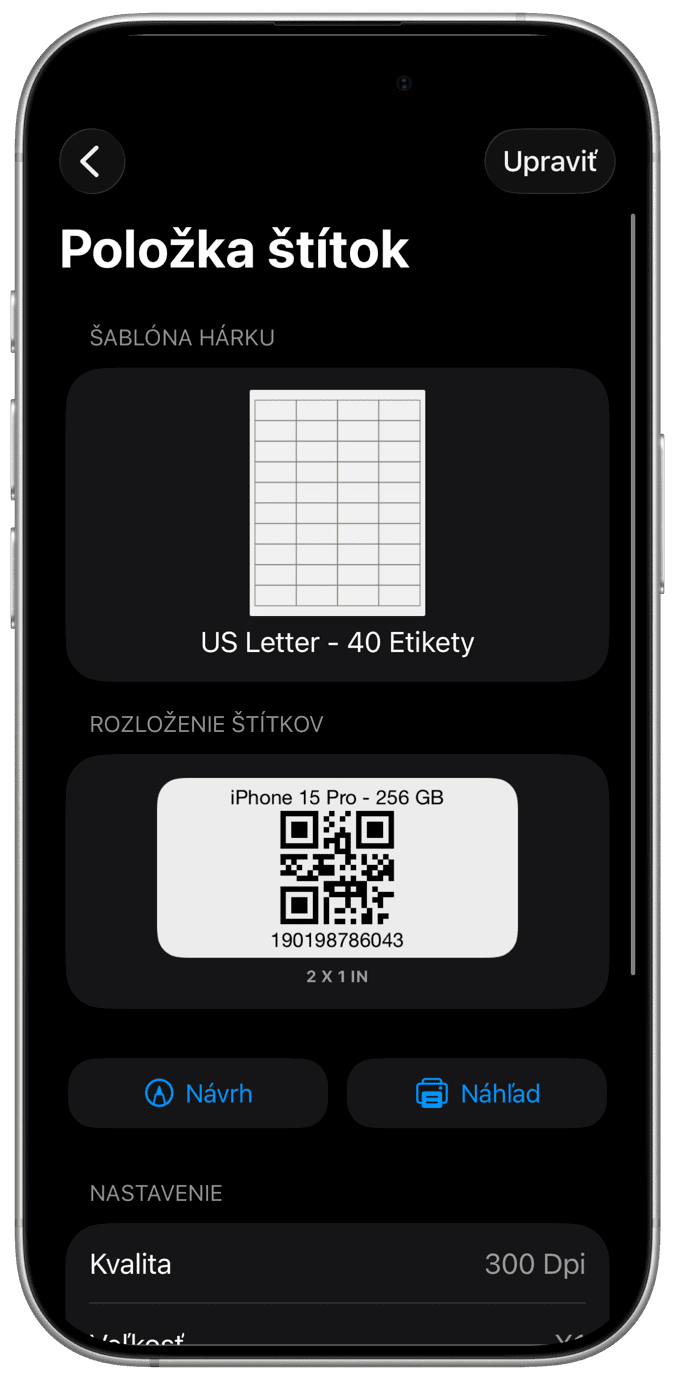Open the US Letter - 40 Etikety sheet template
Screen dimensions: 675x1380
point(337,524)
